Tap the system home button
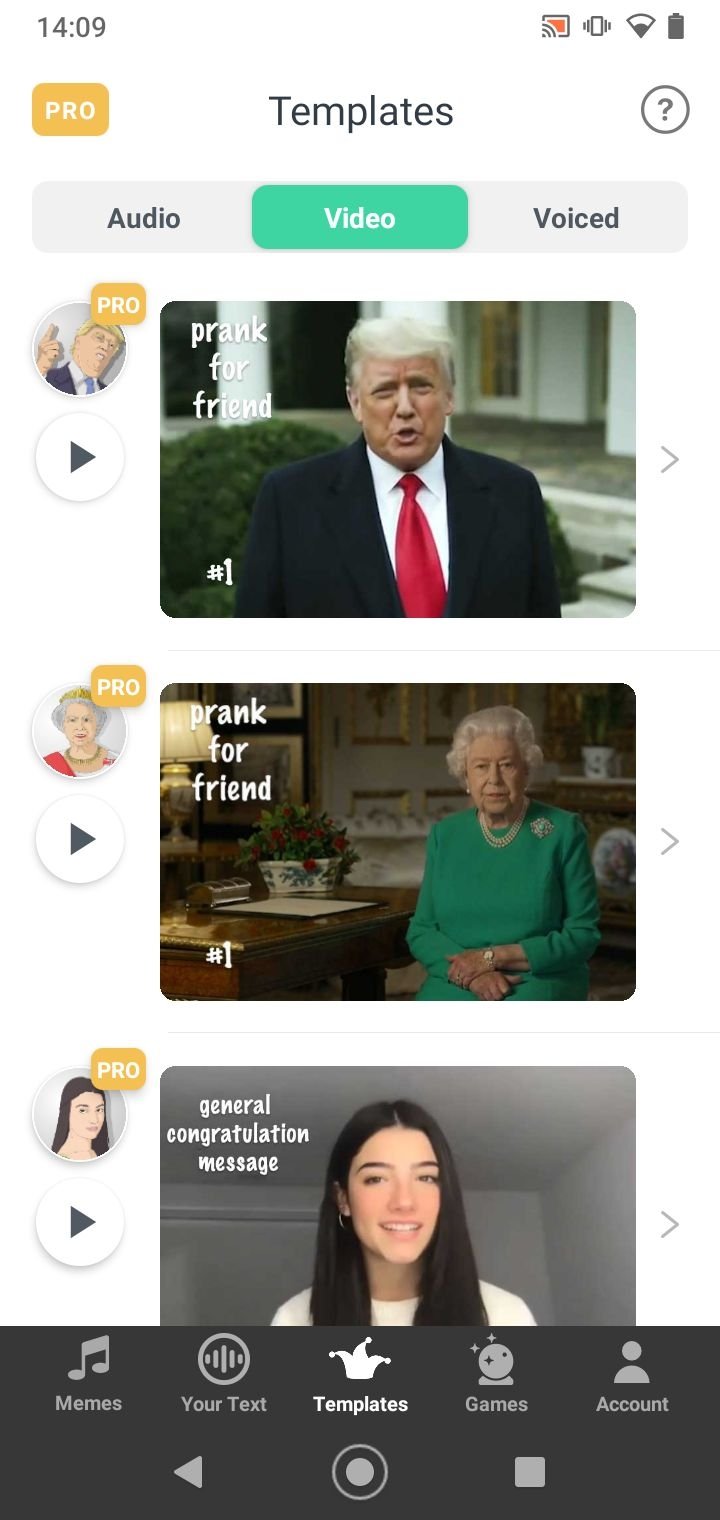Viewport: 720px width, 1520px height. tap(360, 1472)
